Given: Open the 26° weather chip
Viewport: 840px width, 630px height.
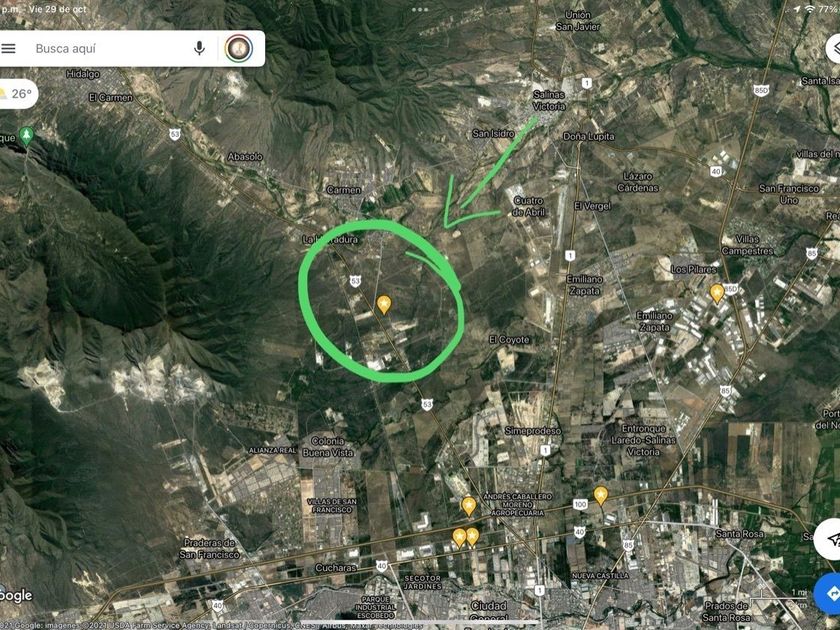Looking at the screenshot, I should pos(16,94).
